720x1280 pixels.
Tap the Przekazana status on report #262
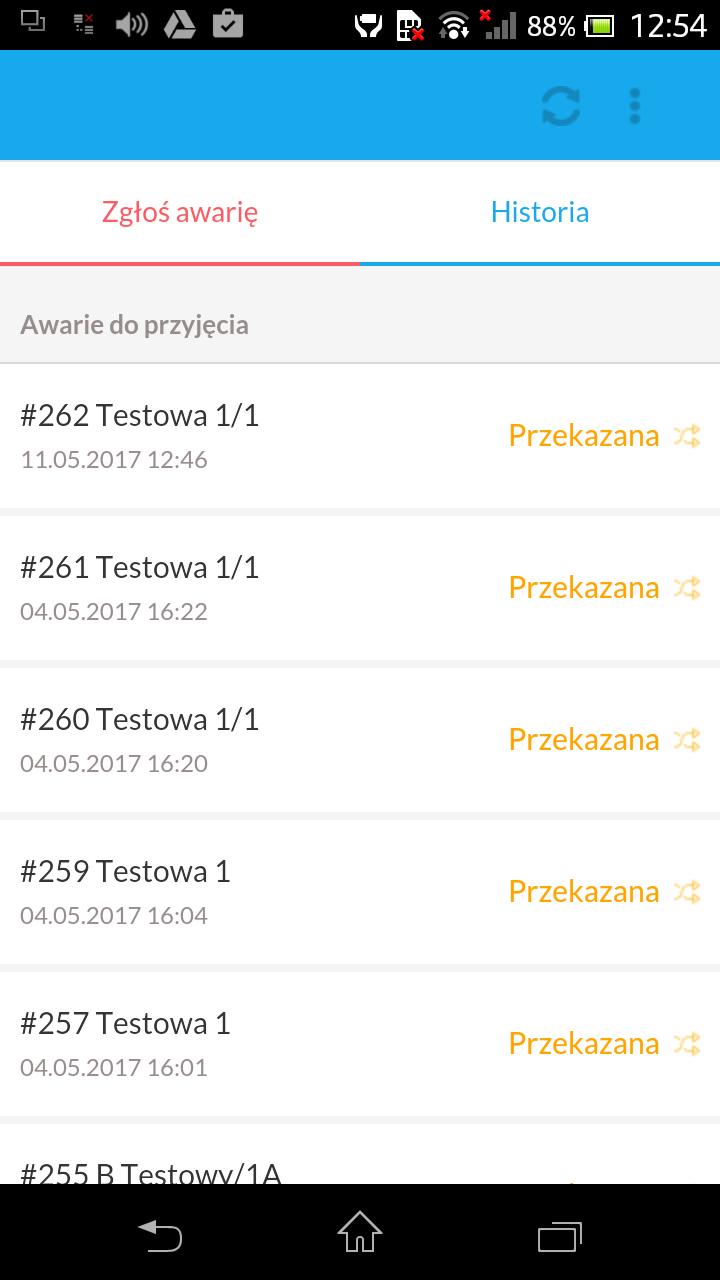click(x=583, y=435)
